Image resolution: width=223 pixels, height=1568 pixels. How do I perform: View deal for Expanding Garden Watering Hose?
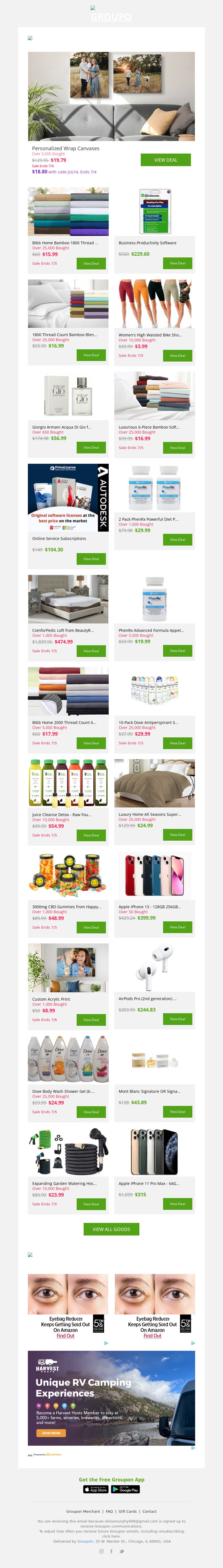91,1204
